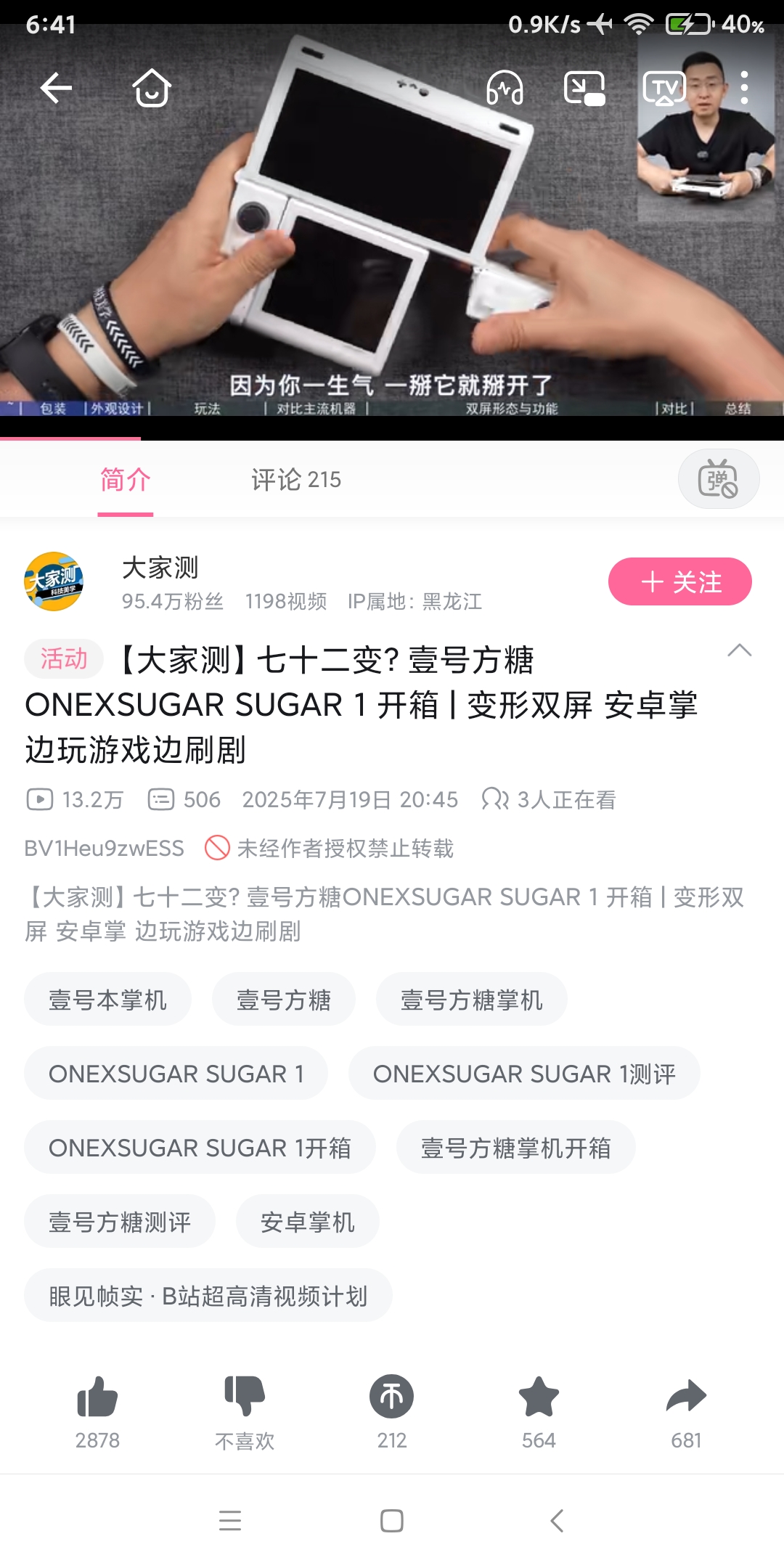The image size is (784, 1568).
Task: Cast video to TV
Action: click(x=663, y=89)
